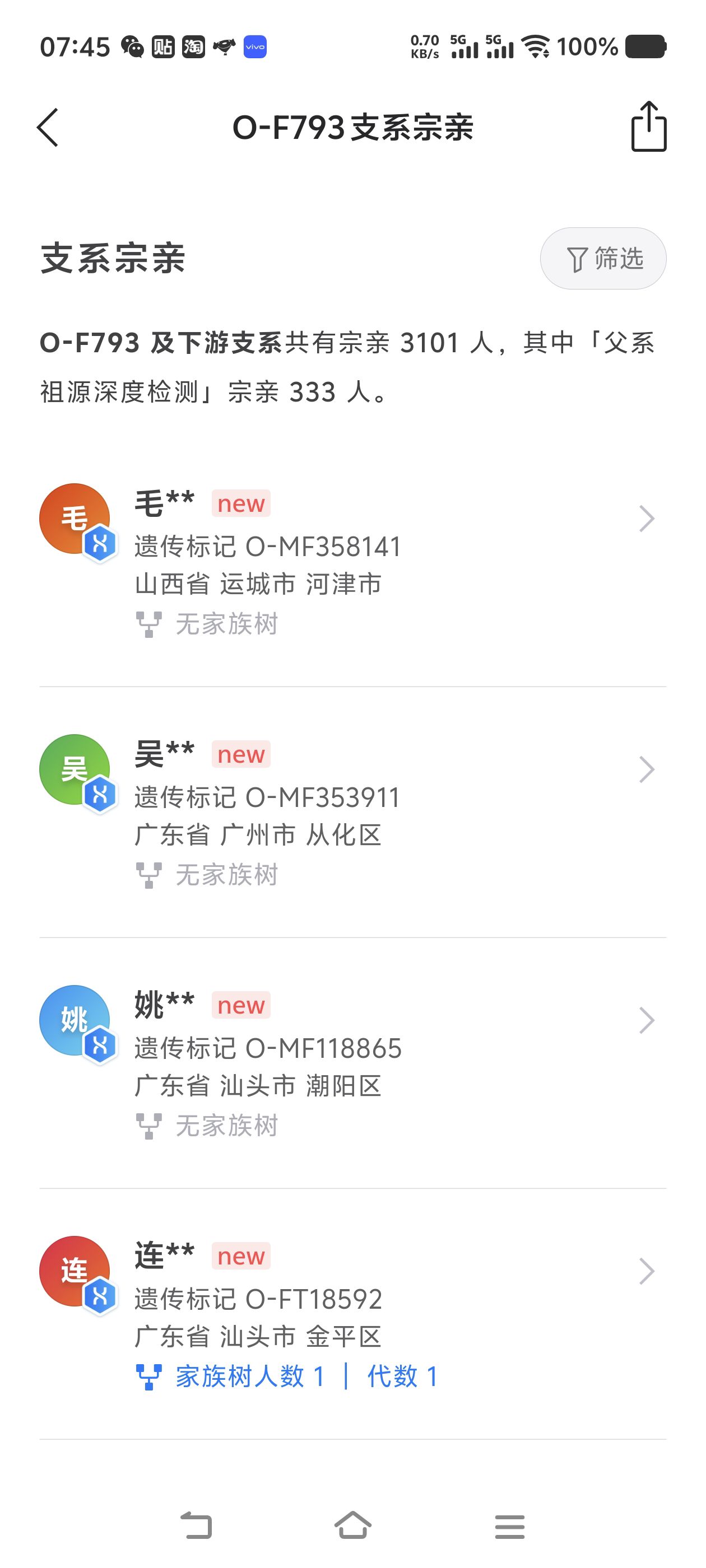Open the system recent apps menu
706x1568 pixels.
pos(509,1526)
